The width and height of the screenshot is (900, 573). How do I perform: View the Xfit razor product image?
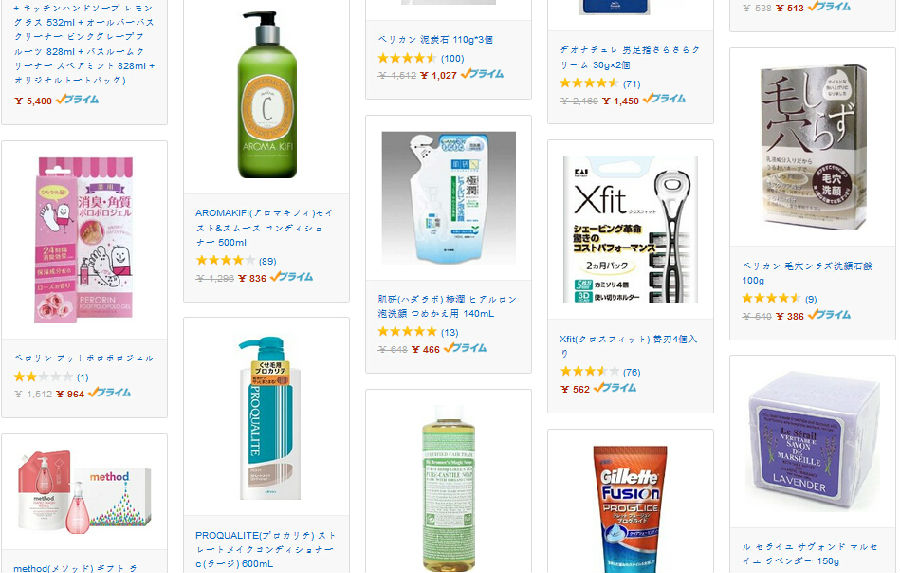[x=630, y=230]
